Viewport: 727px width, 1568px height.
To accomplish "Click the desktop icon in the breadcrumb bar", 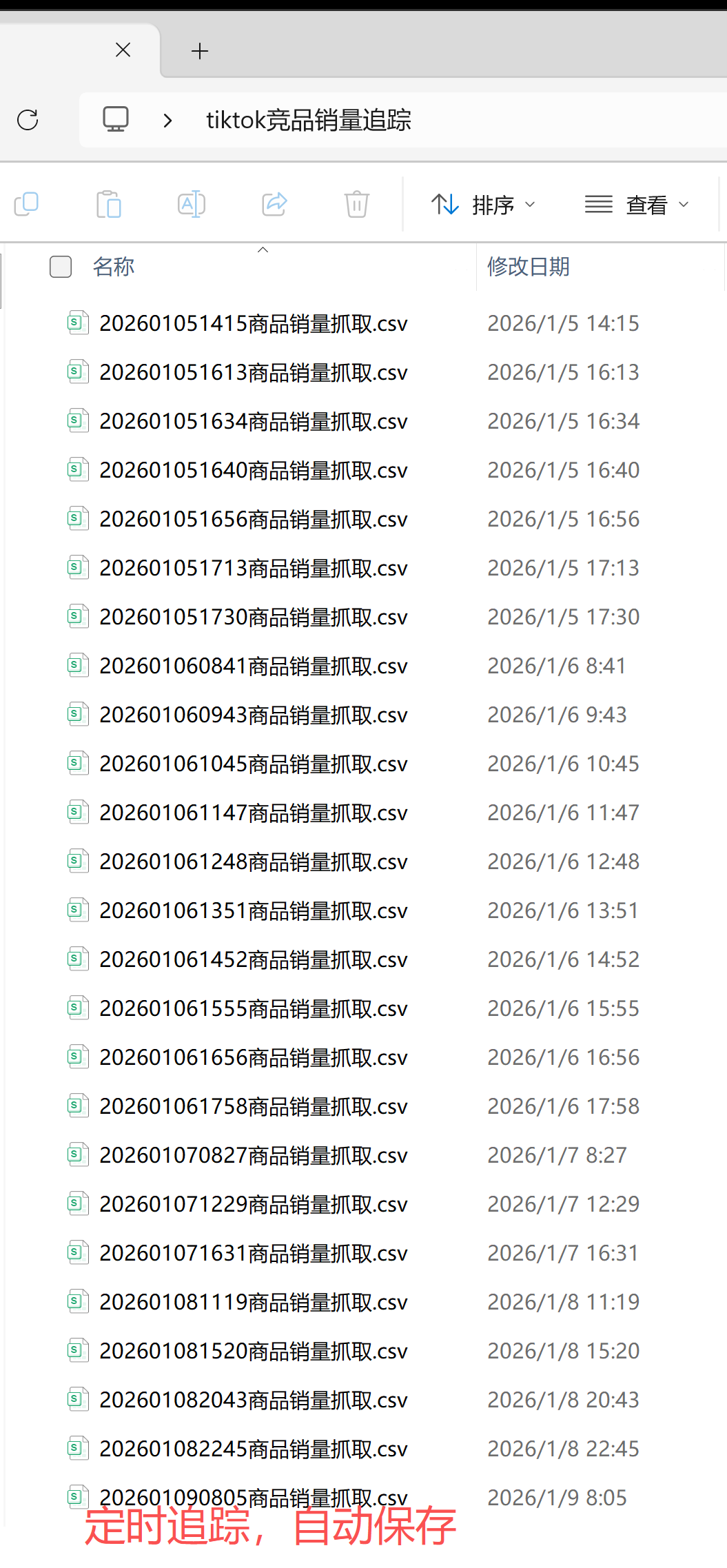I will click(115, 119).
